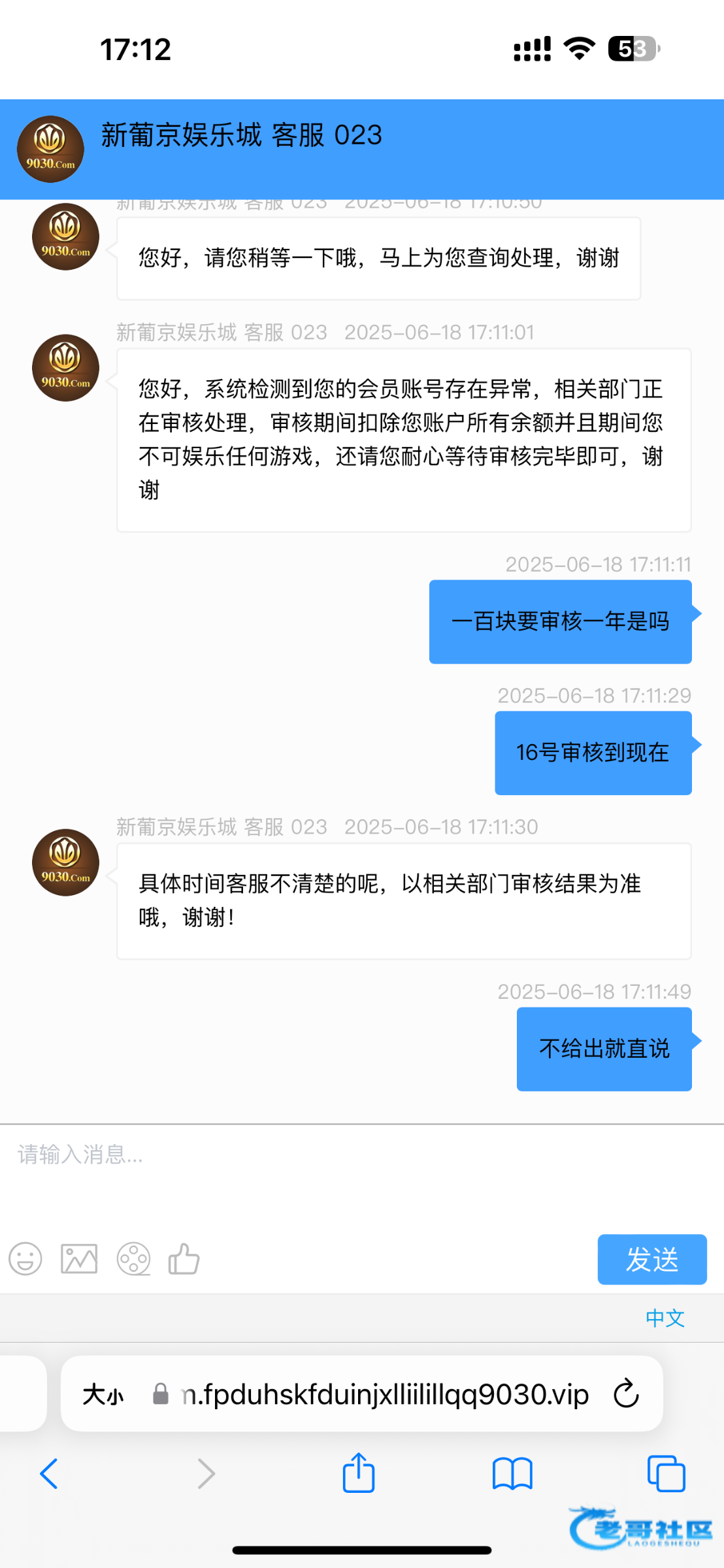Open the emoji picker

point(25,1259)
